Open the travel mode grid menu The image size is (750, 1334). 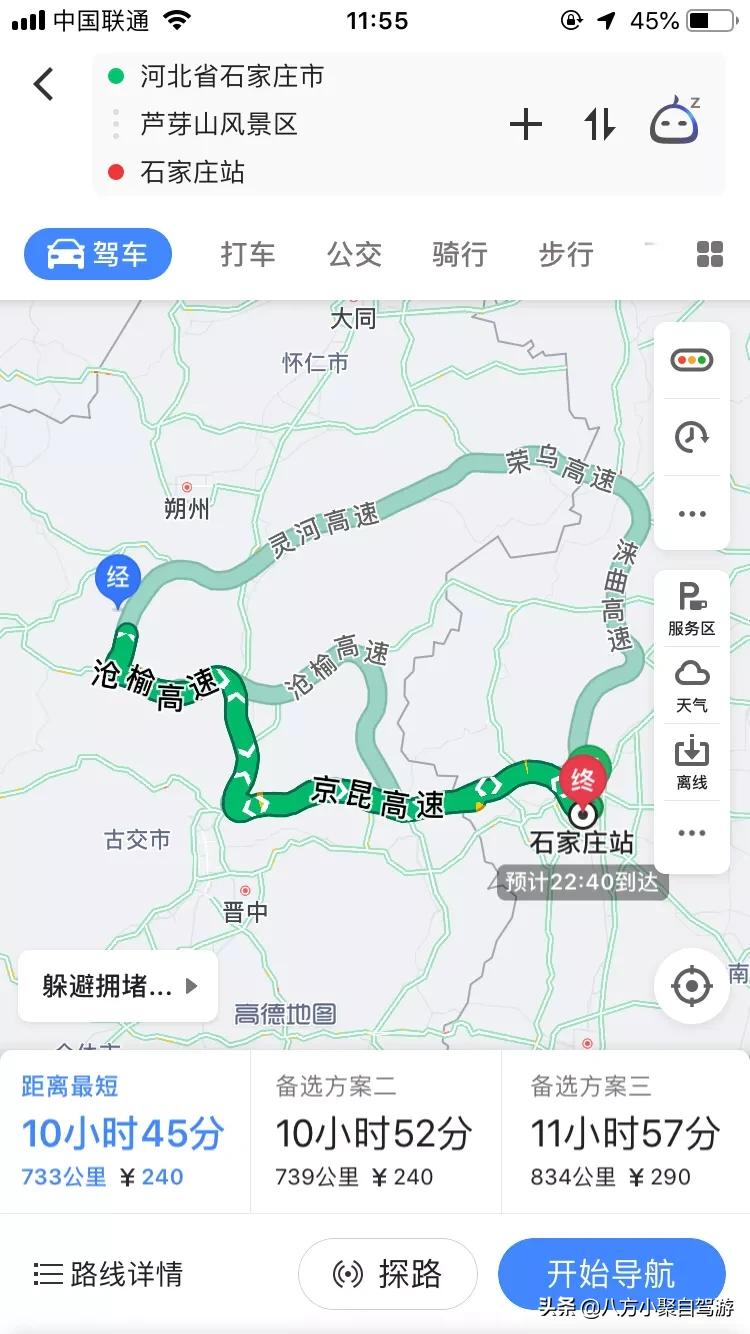click(x=710, y=254)
